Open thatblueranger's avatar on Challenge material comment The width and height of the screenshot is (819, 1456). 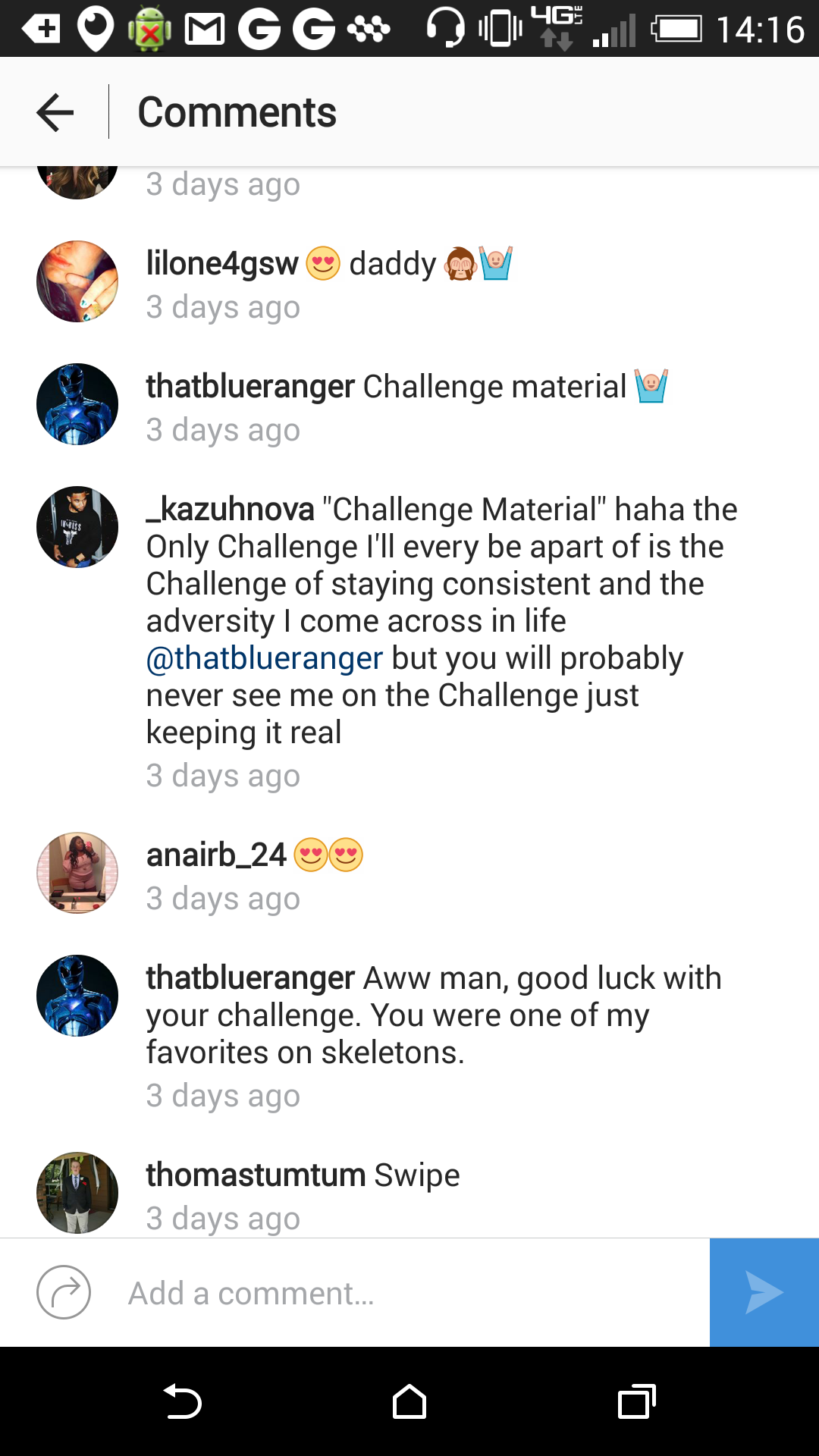[77, 404]
